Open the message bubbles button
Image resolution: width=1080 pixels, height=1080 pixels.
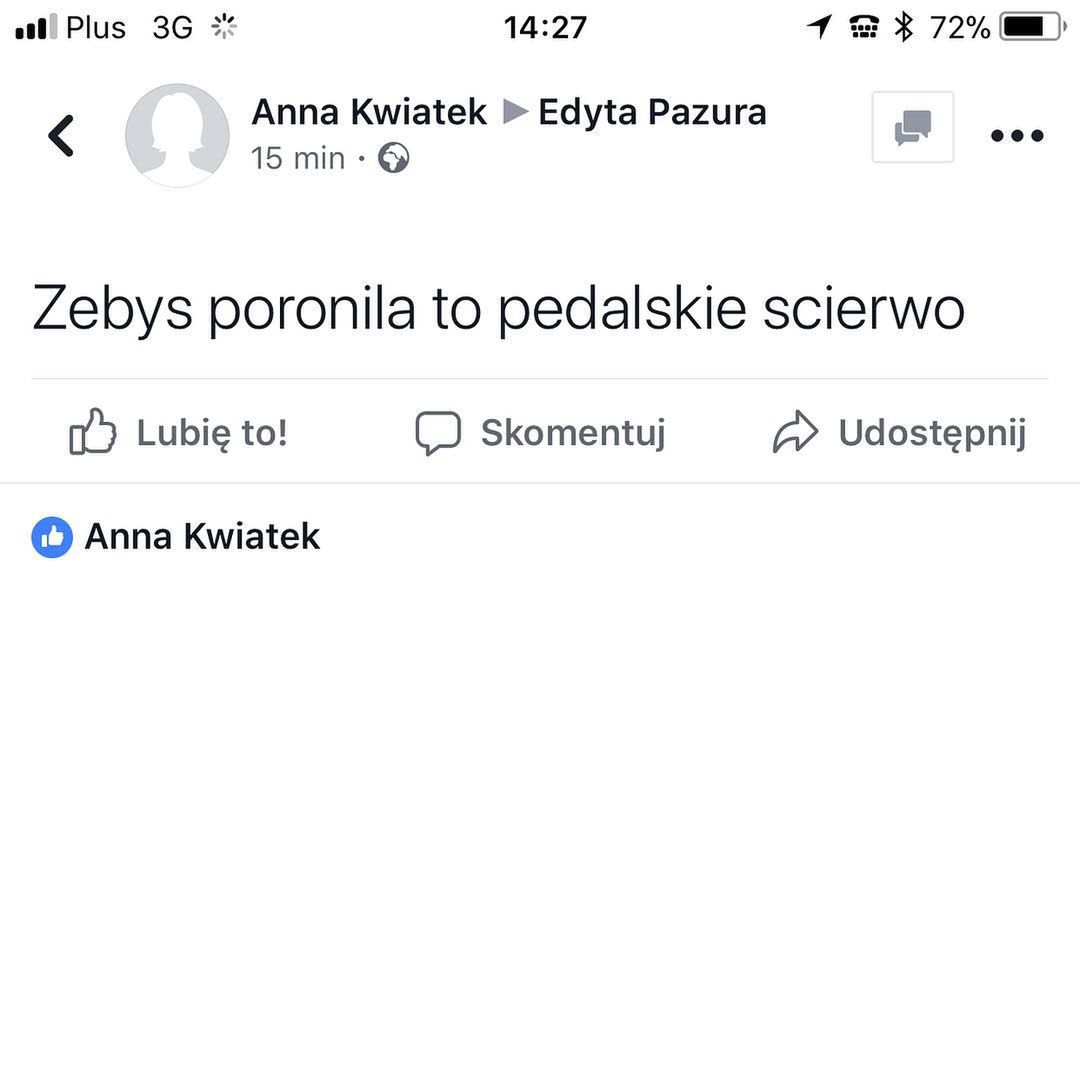point(912,127)
